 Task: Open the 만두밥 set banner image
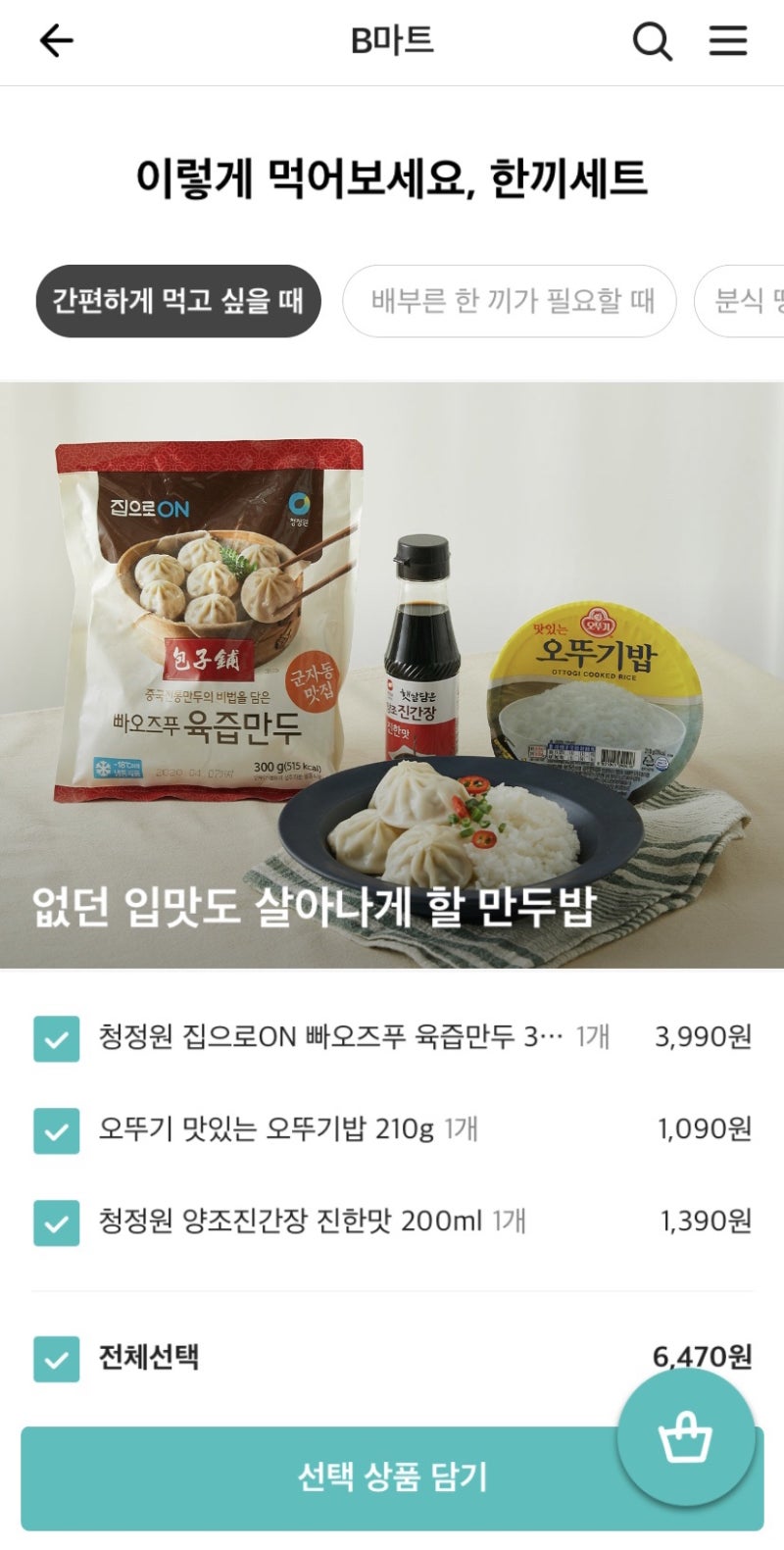pyautogui.click(x=392, y=675)
